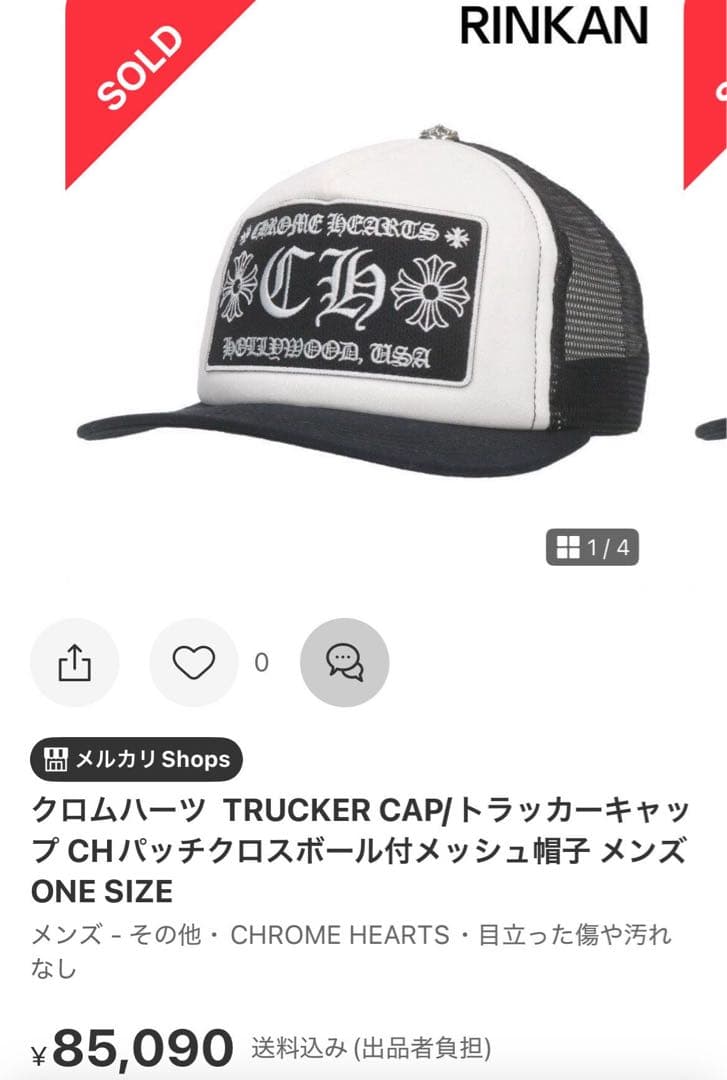Enlarge the main trucker cap photo
Image resolution: width=727 pixels, height=1080 pixels.
point(360,300)
